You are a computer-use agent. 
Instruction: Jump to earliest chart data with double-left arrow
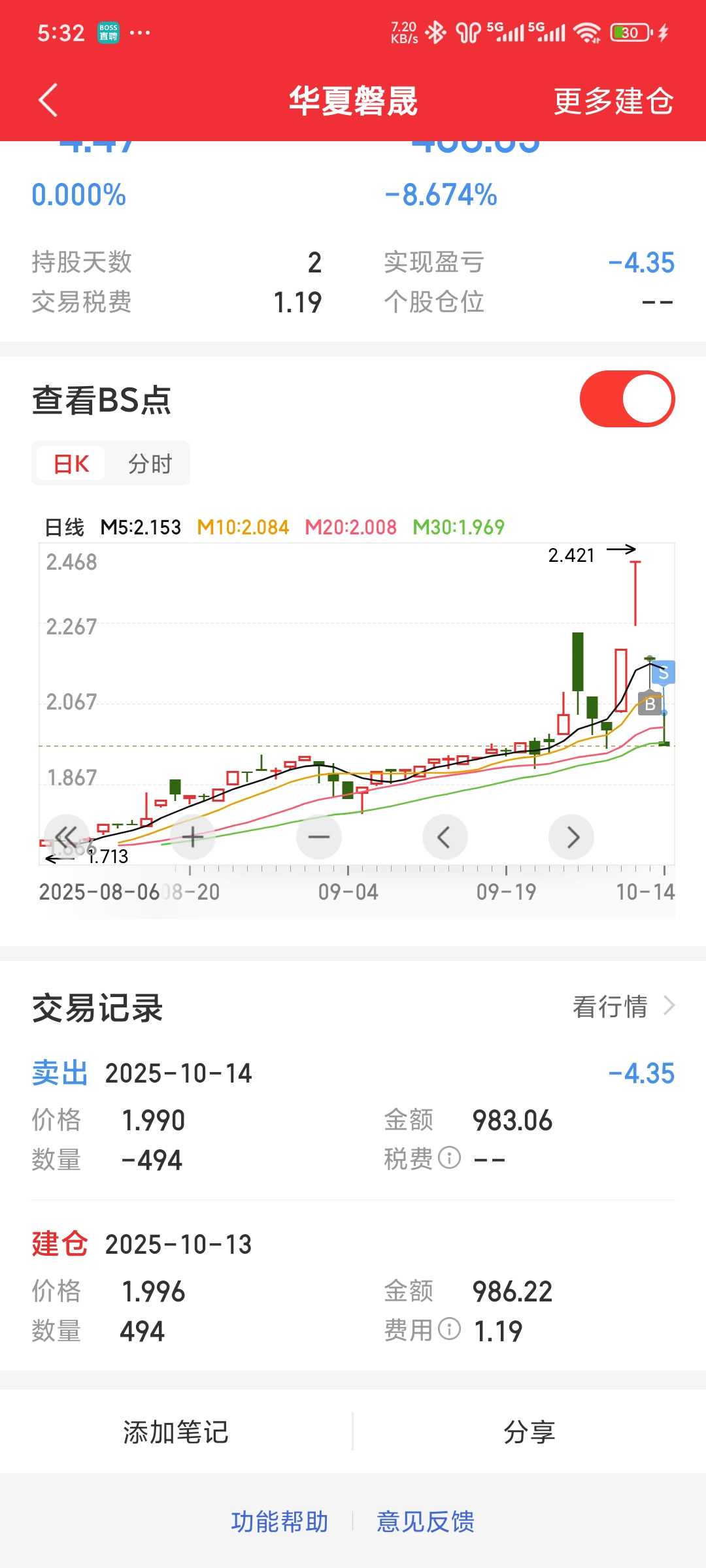coord(66,837)
